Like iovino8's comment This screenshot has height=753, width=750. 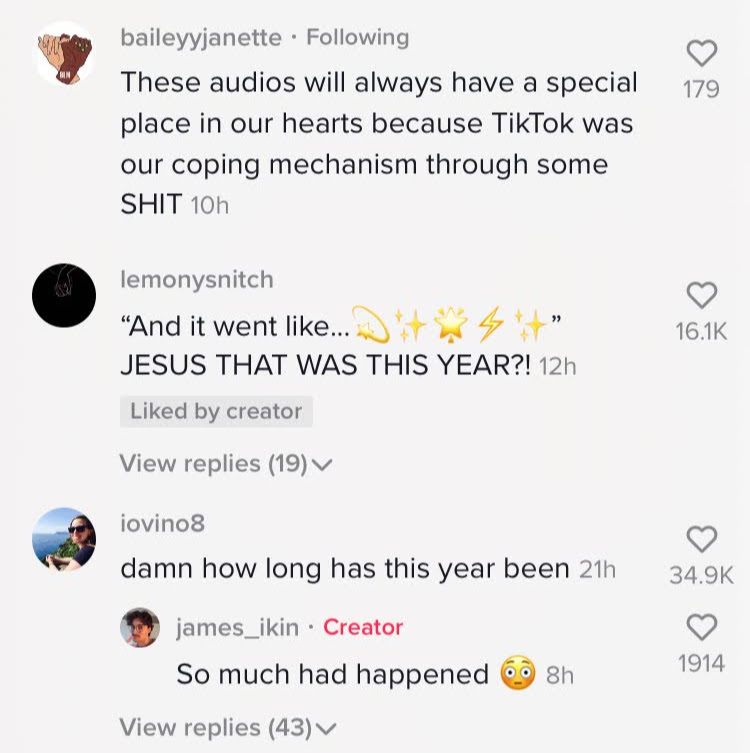coord(702,539)
